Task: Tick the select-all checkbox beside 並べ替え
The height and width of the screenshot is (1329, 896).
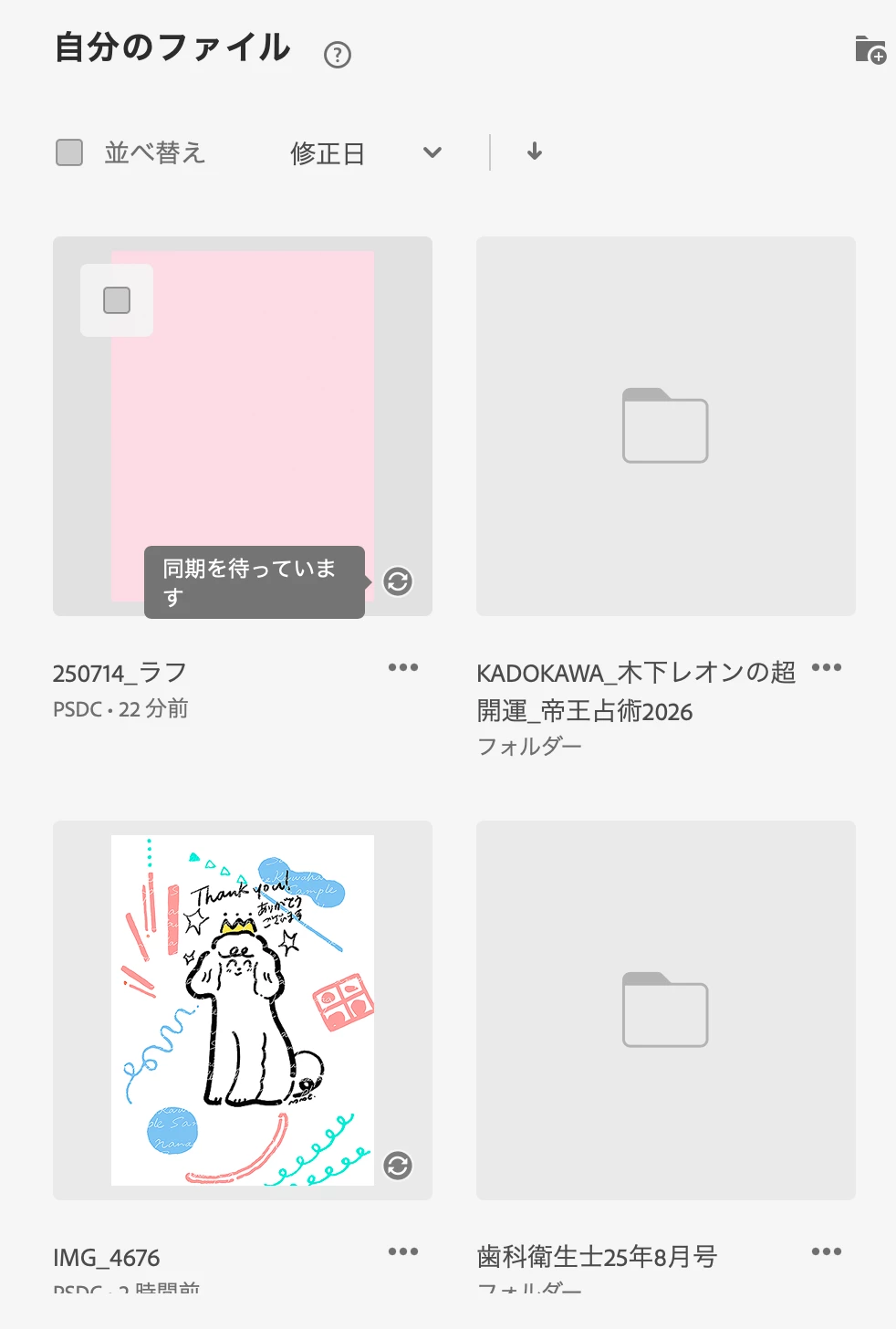Action: pyautogui.click(x=69, y=152)
